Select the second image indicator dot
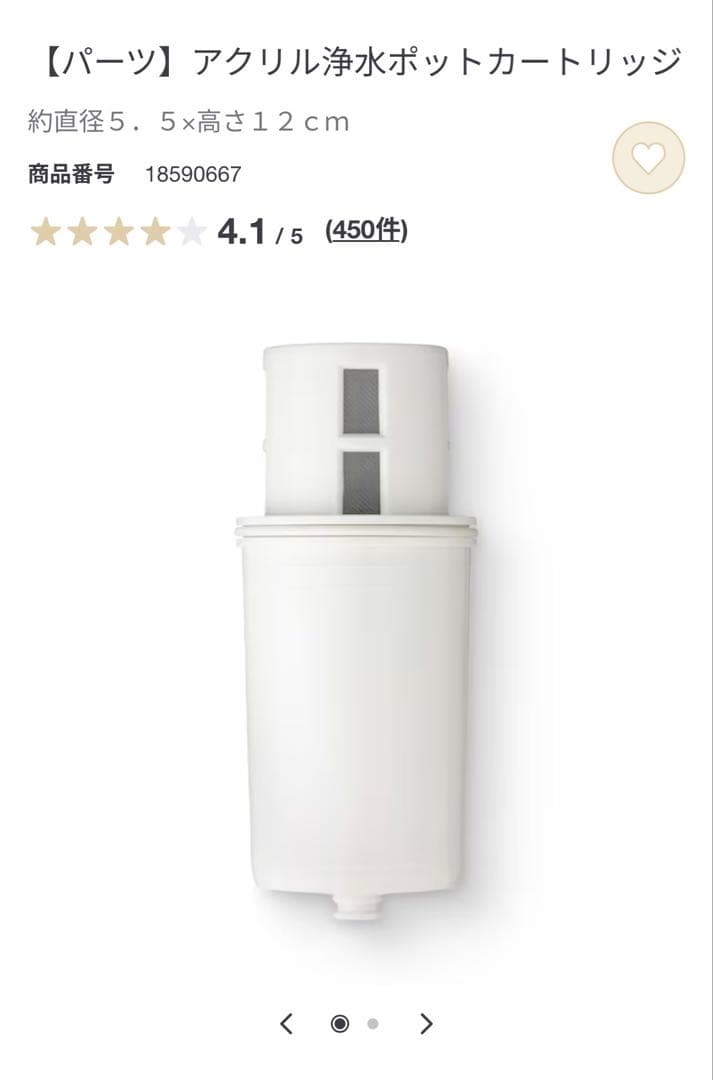This screenshot has height=1080, width=713. (x=373, y=1023)
